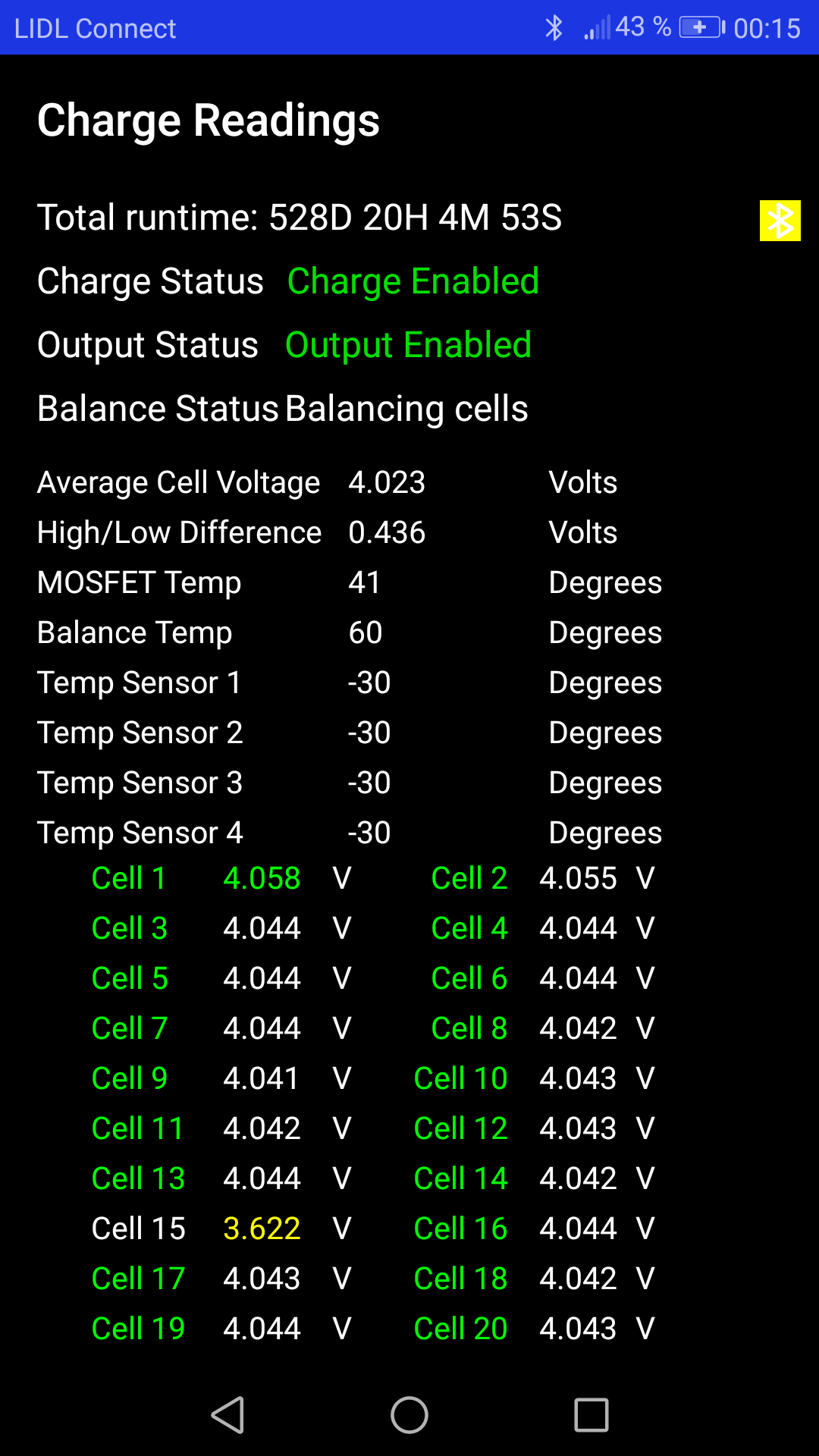Return to the home screen
Screen dimensions: 819x1456
(x=409, y=1415)
